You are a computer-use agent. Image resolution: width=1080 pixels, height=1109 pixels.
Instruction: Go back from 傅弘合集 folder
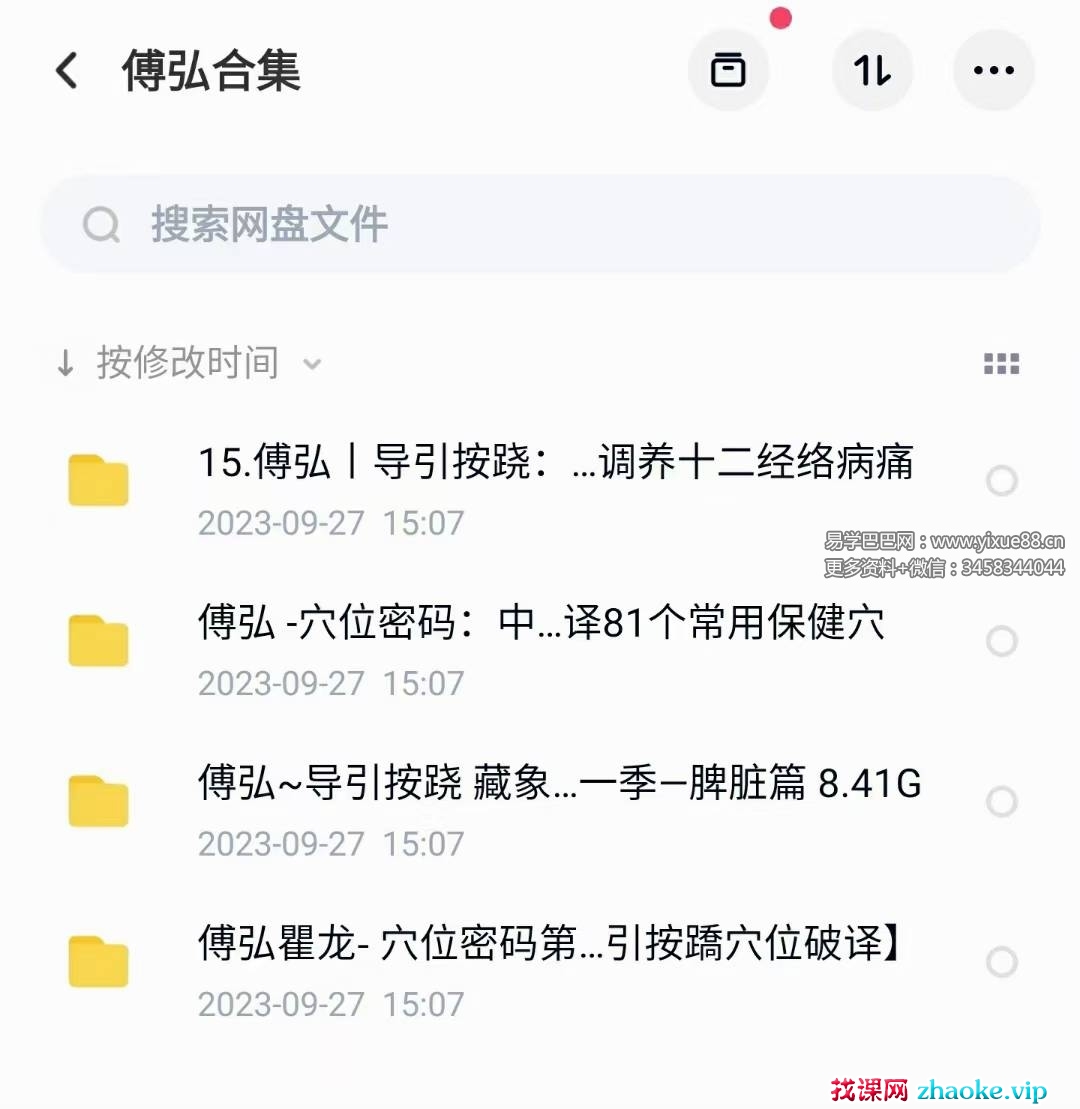click(x=67, y=71)
